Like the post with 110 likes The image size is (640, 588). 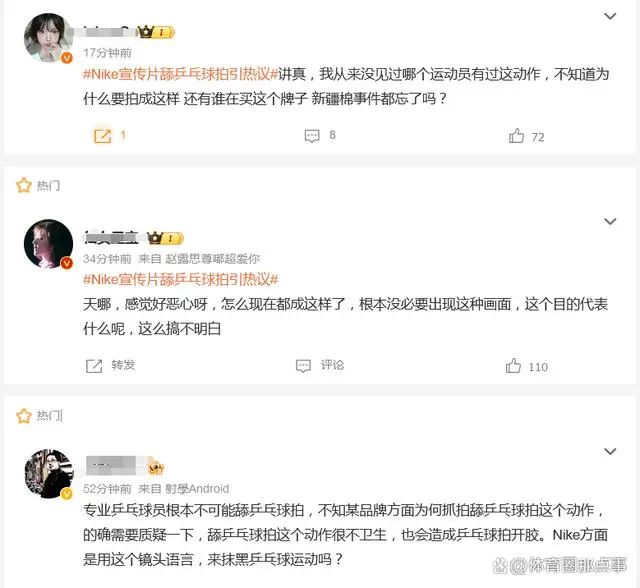click(x=527, y=366)
